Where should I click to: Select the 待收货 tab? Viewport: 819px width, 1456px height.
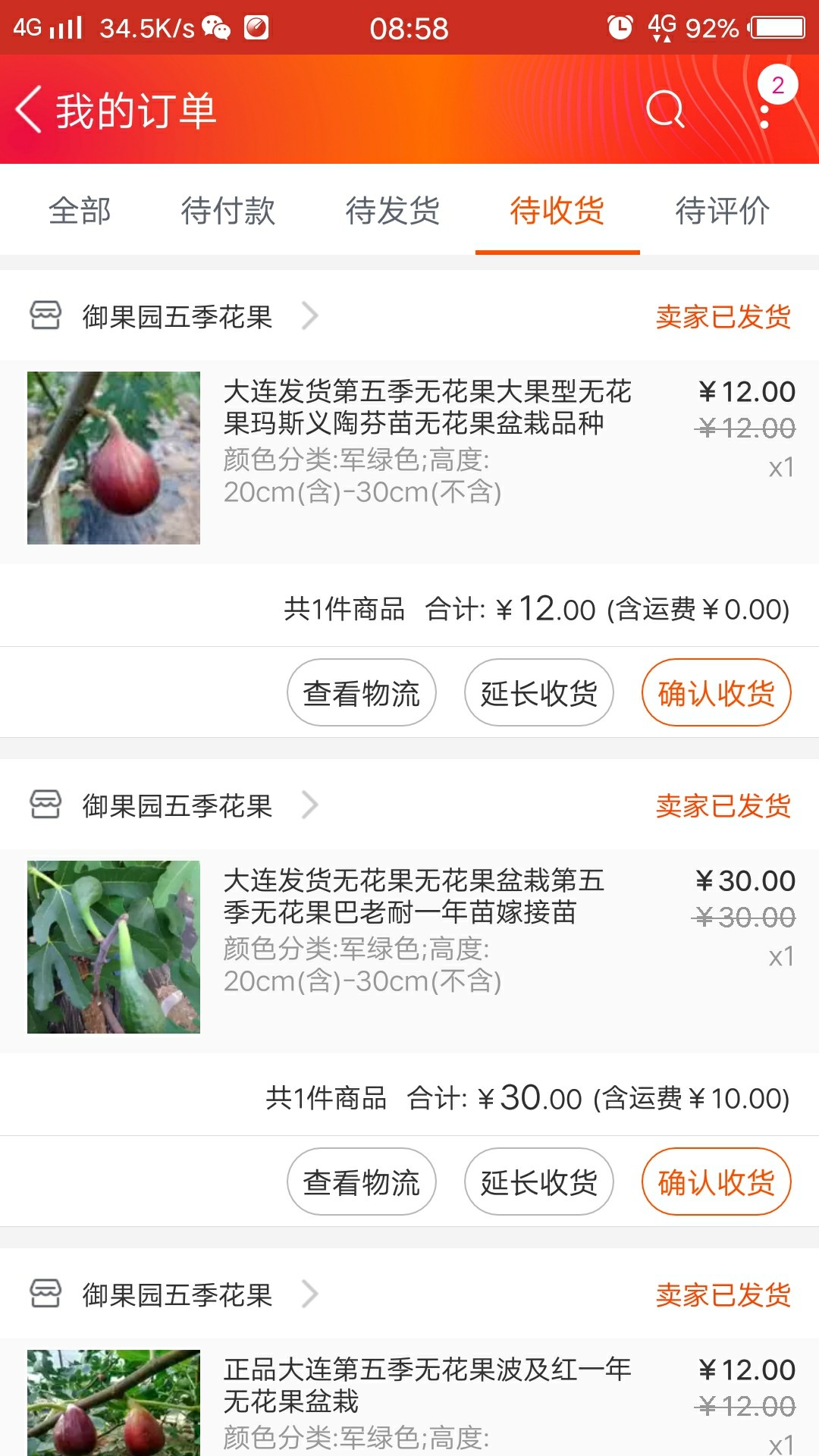pyautogui.click(x=557, y=210)
